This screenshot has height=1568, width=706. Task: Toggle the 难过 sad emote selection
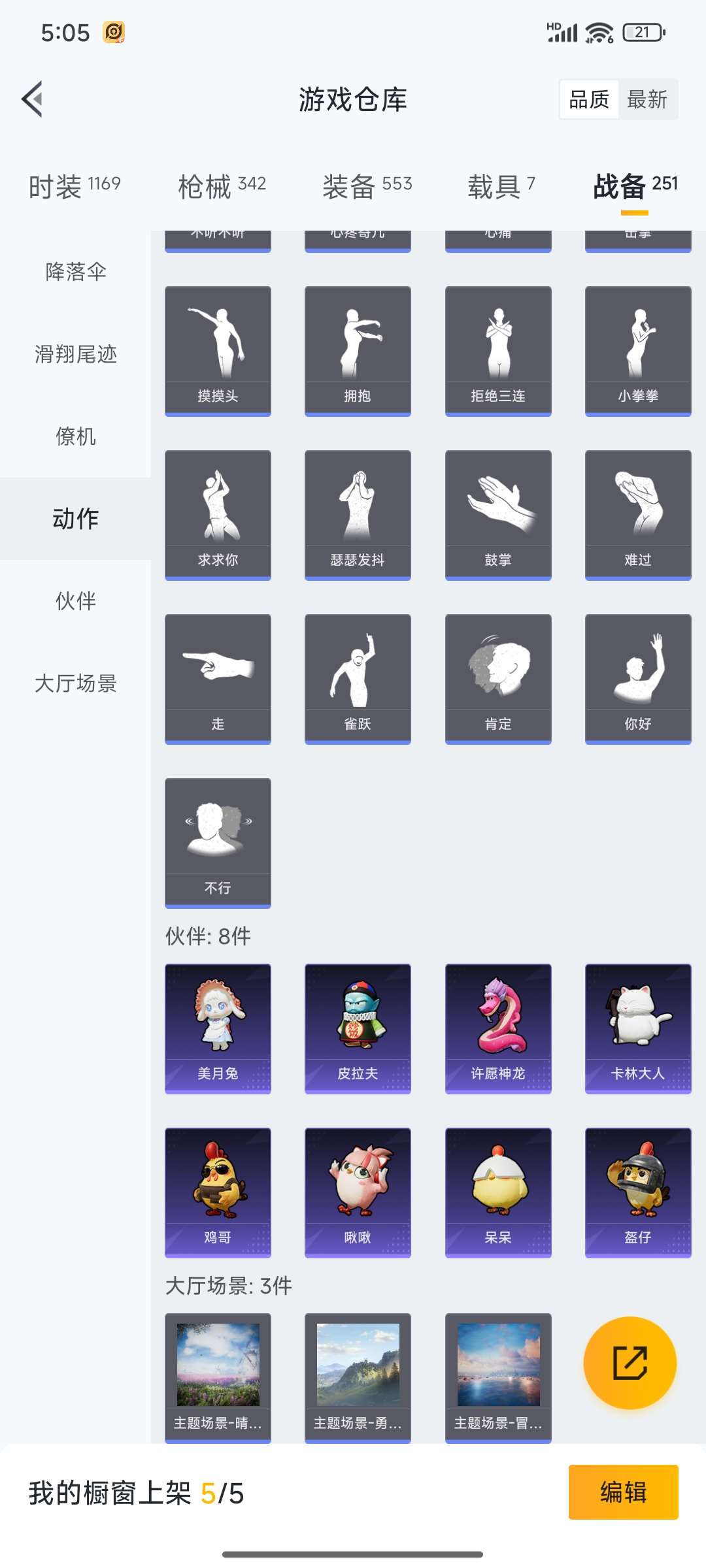[x=638, y=513]
